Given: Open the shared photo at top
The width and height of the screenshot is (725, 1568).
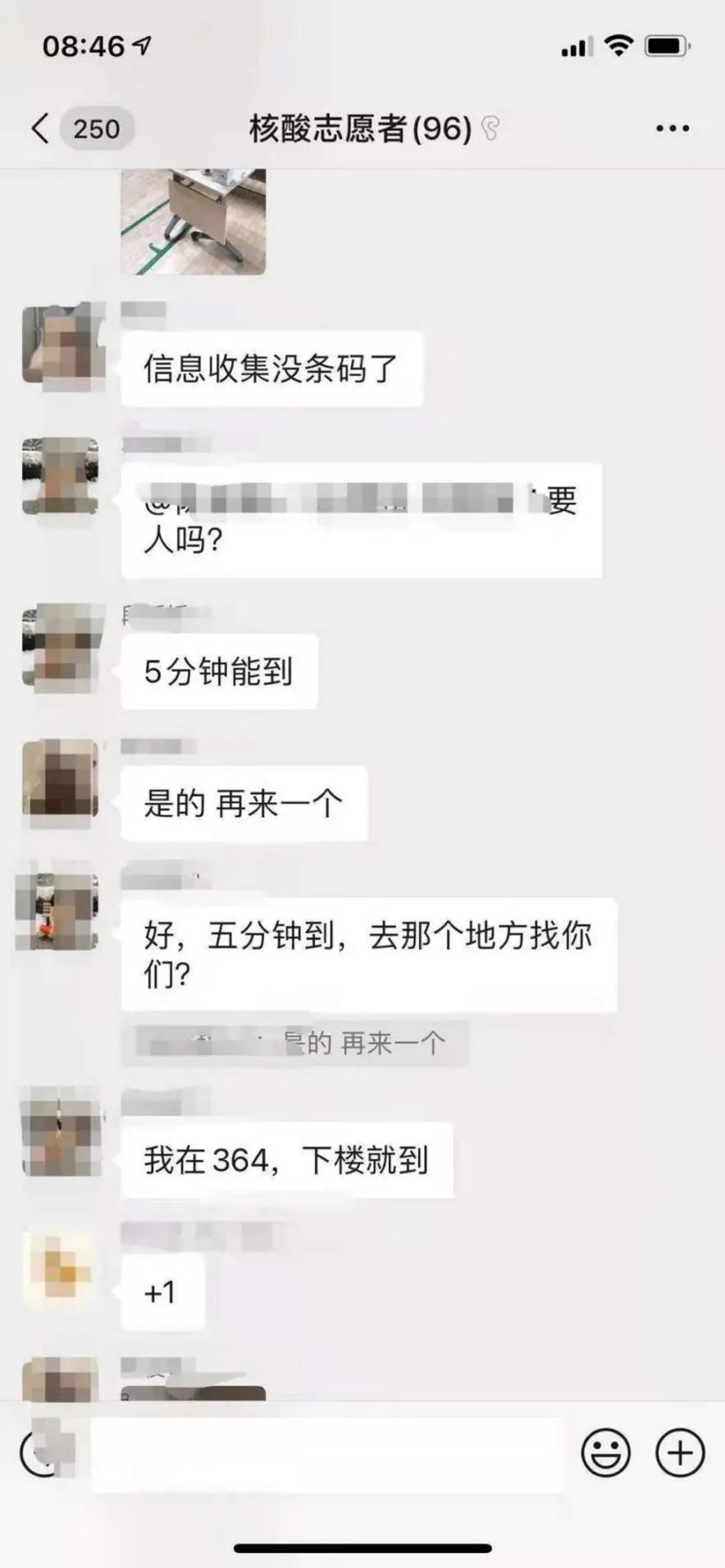Looking at the screenshot, I should click(x=193, y=221).
